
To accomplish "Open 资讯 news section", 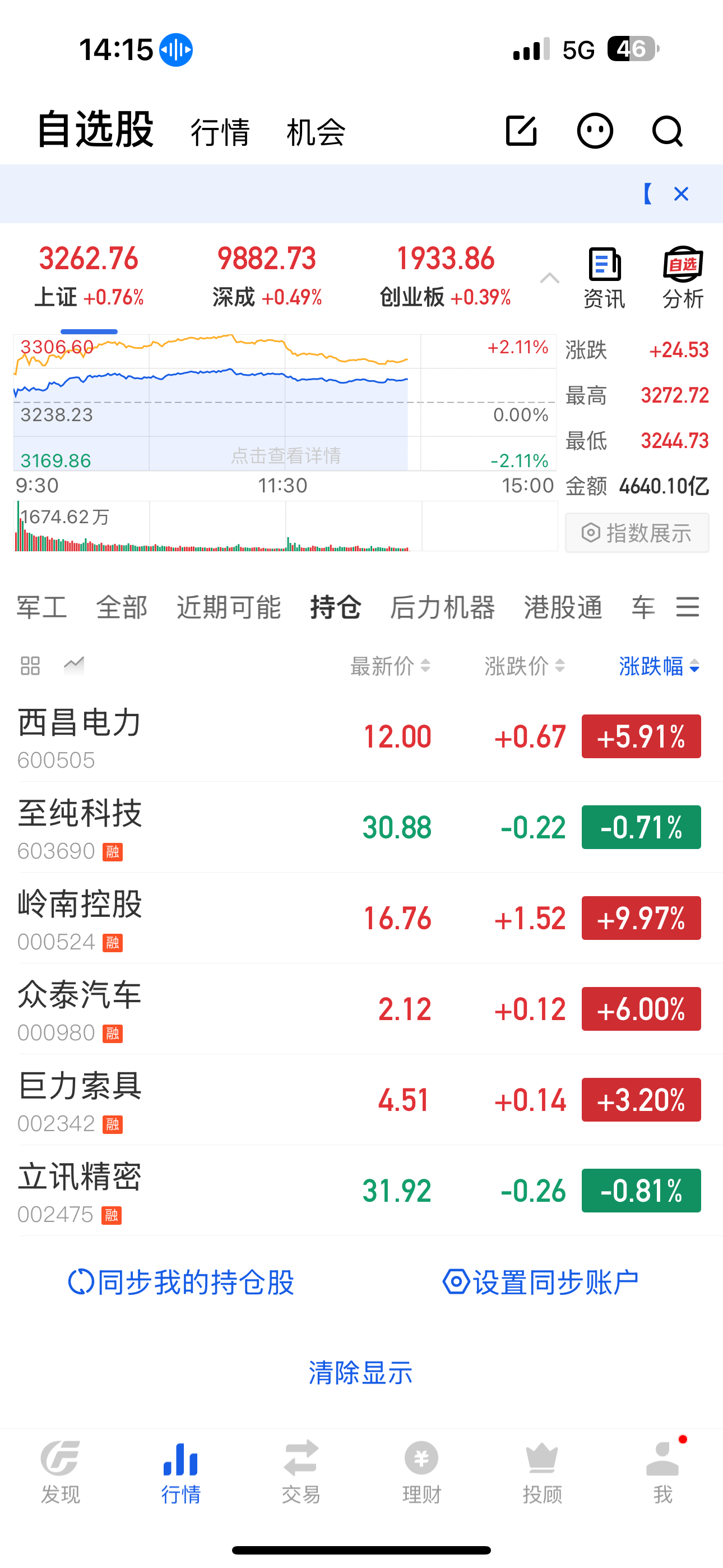I will 604,278.
